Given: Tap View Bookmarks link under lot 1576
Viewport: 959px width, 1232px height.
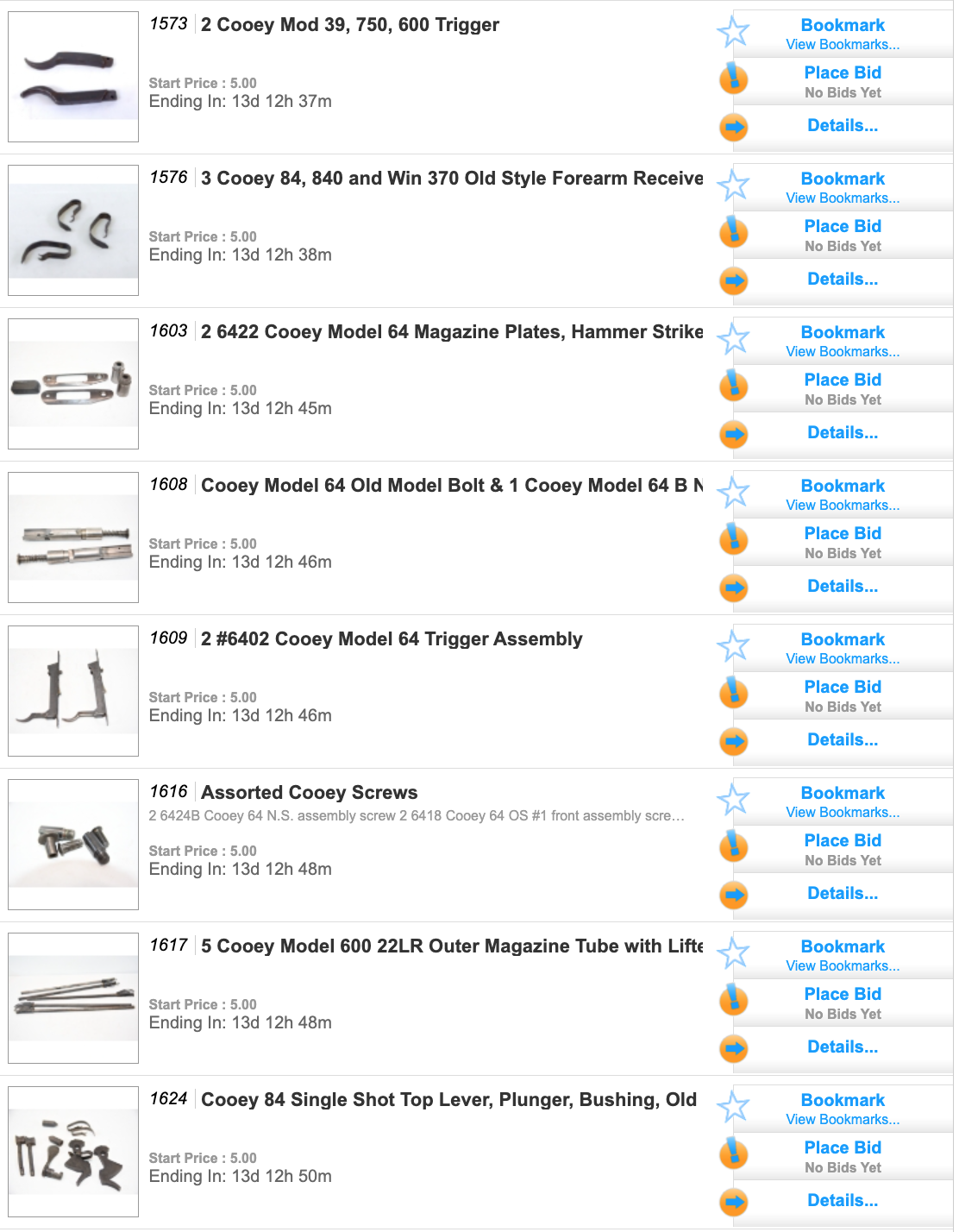Looking at the screenshot, I should [x=842, y=198].
